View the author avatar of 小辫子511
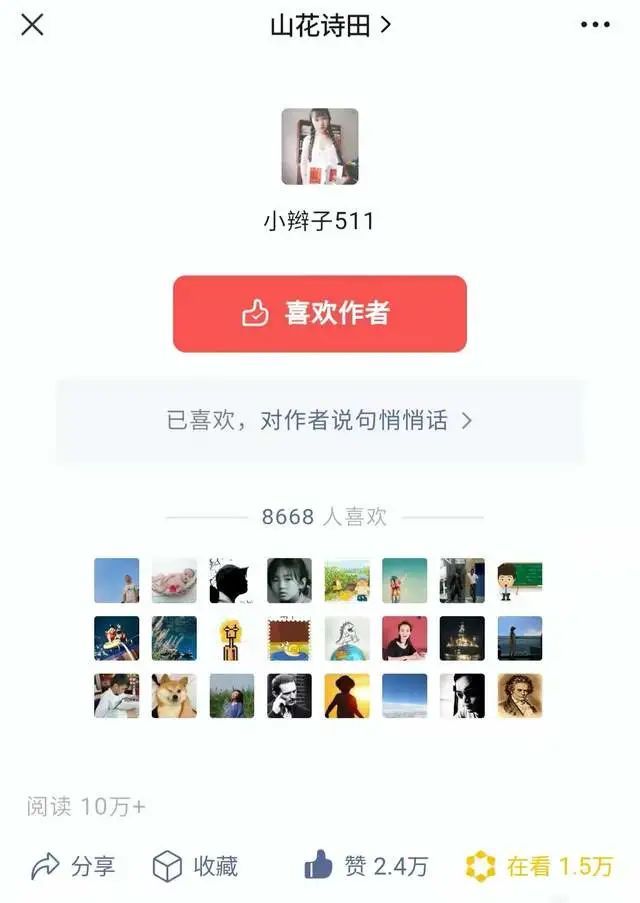This screenshot has height=903, width=640. 320,146
